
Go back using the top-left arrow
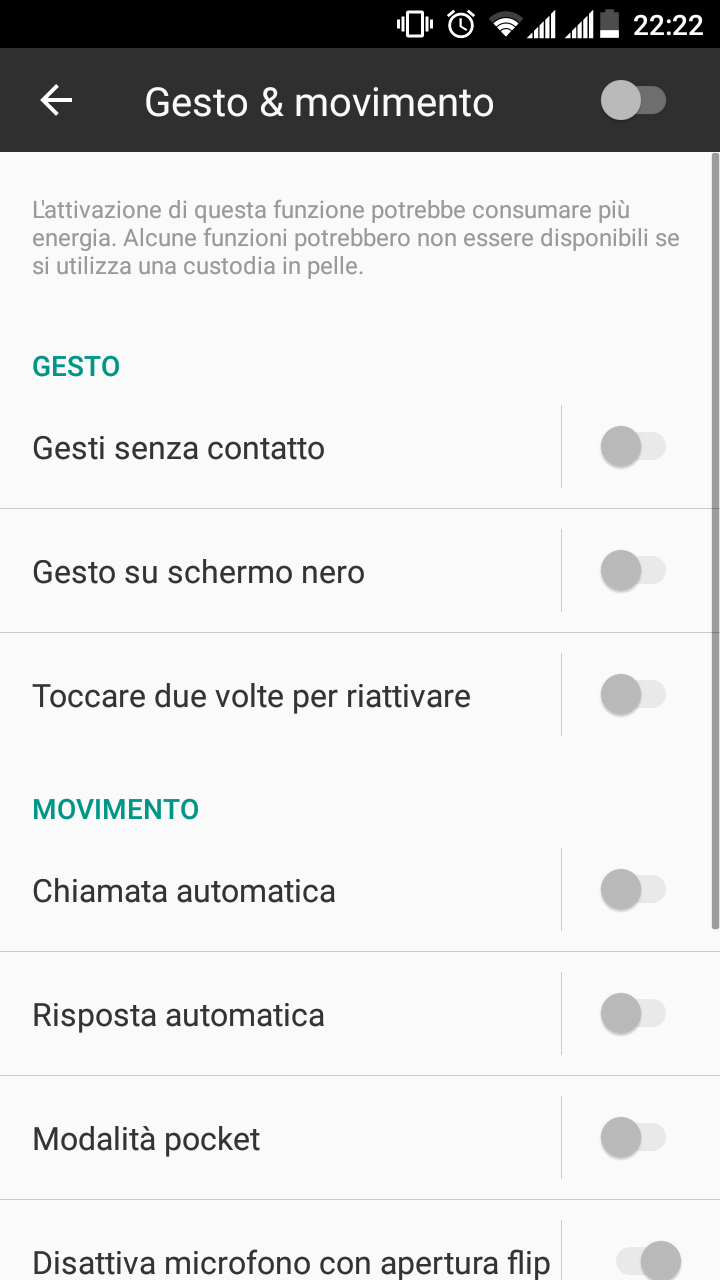56,101
